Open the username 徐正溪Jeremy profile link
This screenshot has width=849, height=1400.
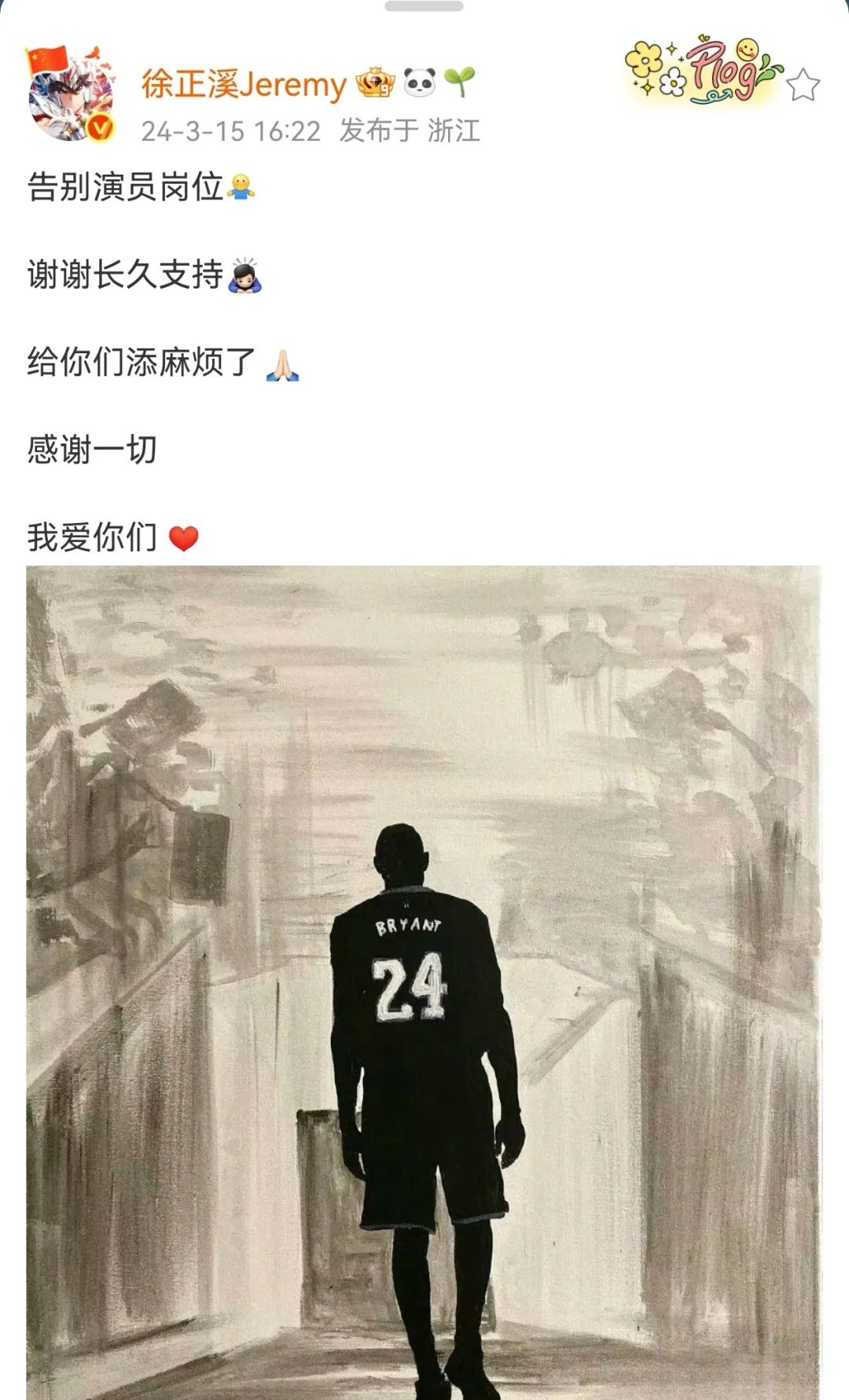tap(244, 83)
